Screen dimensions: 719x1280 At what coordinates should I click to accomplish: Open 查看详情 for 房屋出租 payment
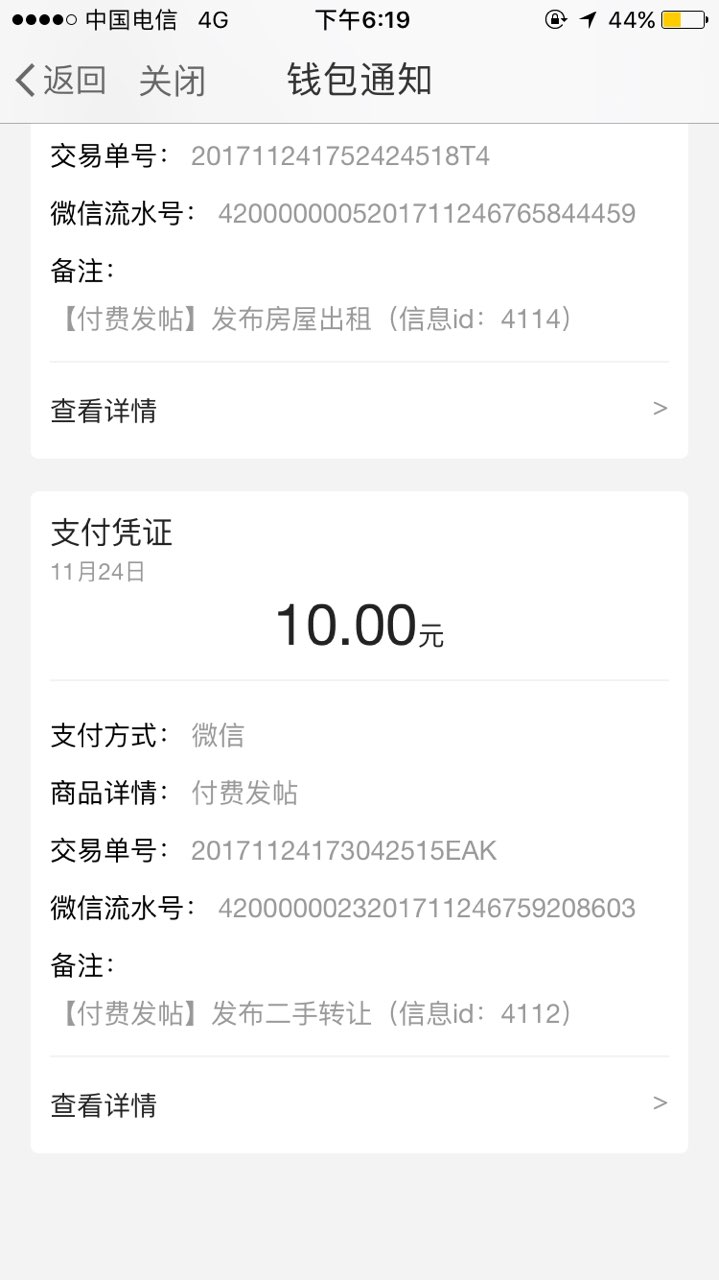358,410
